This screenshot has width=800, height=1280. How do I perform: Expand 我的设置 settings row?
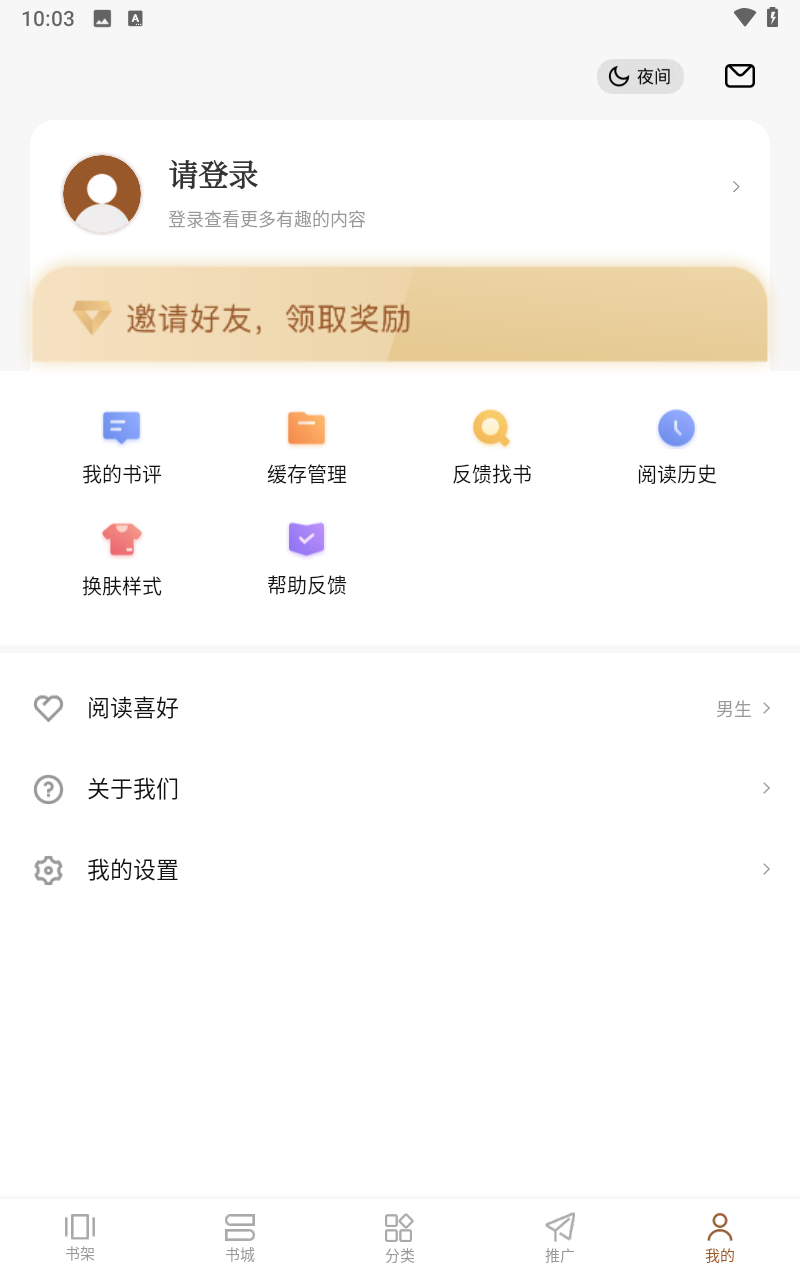pos(766,868)
